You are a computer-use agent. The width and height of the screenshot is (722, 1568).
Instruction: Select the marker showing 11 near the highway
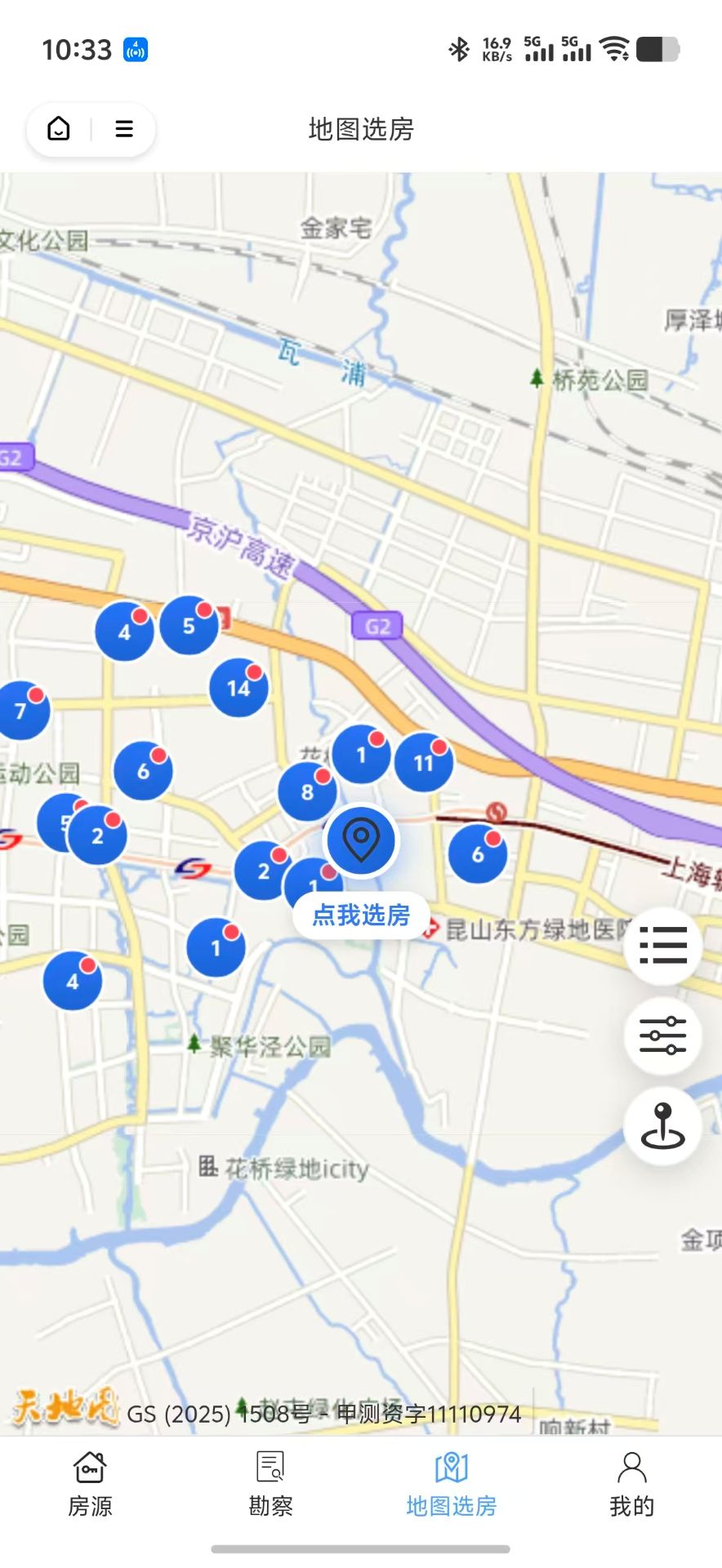pos(424,763)
